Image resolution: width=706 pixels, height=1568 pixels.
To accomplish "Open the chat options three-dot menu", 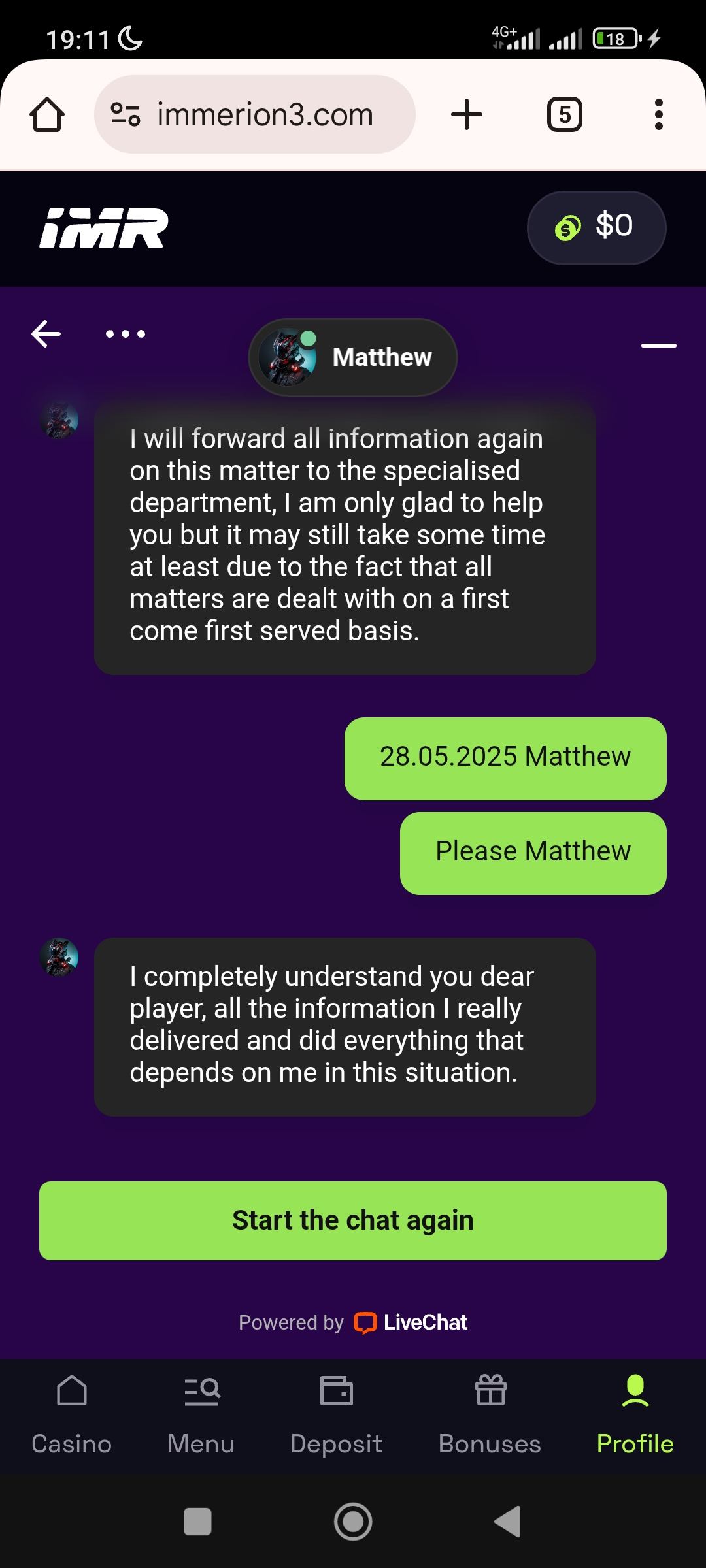I will (x=126, y=334).
